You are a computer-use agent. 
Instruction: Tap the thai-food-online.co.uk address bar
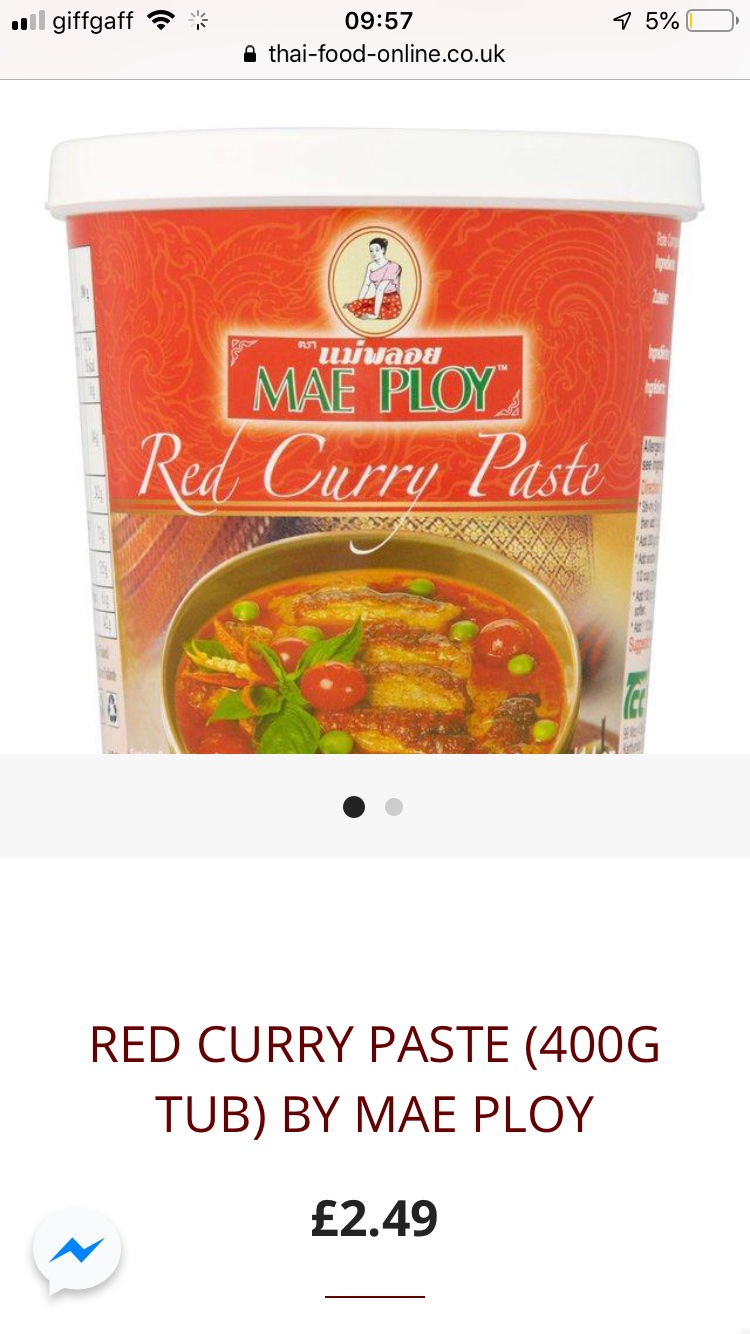(375, 54)
